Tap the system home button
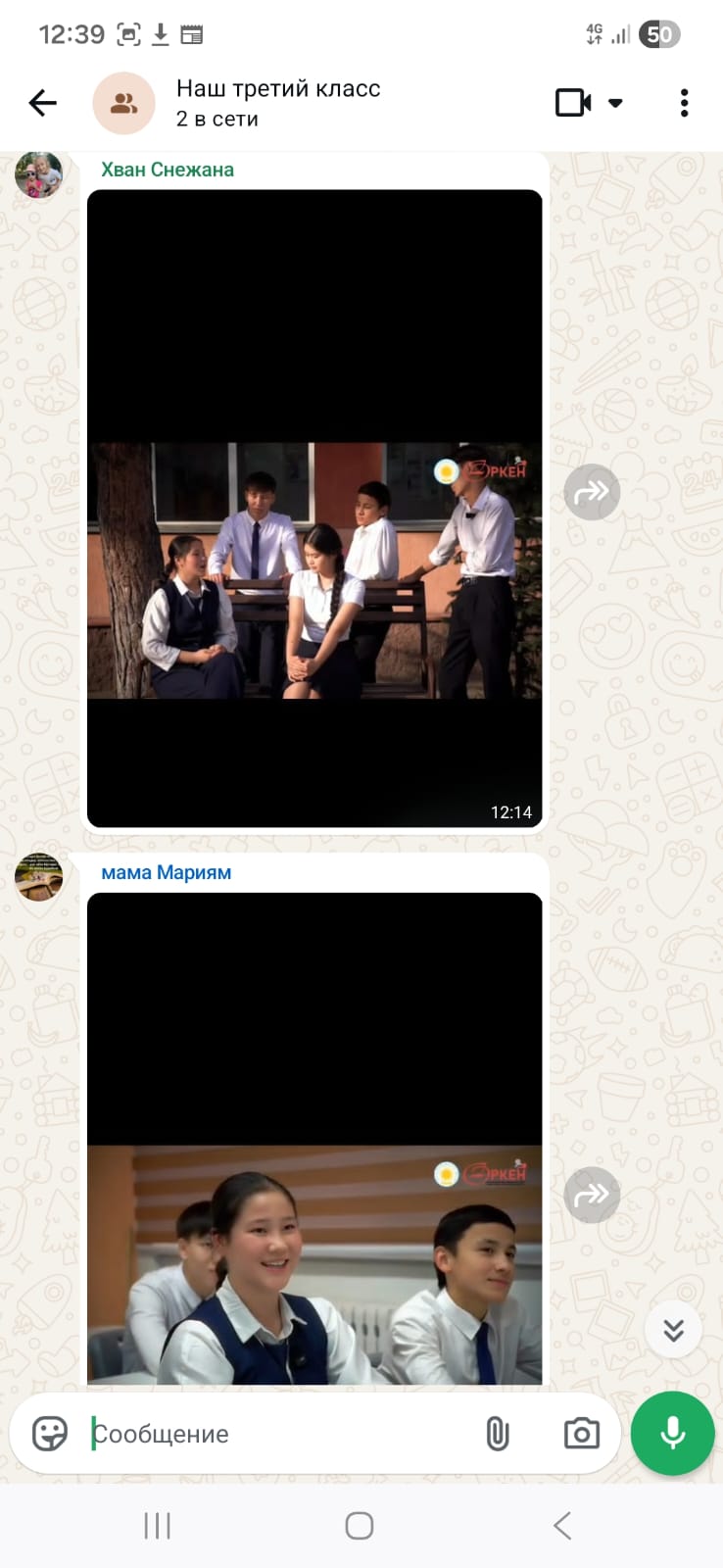723x1568 pixels. tap(360, 1526)
